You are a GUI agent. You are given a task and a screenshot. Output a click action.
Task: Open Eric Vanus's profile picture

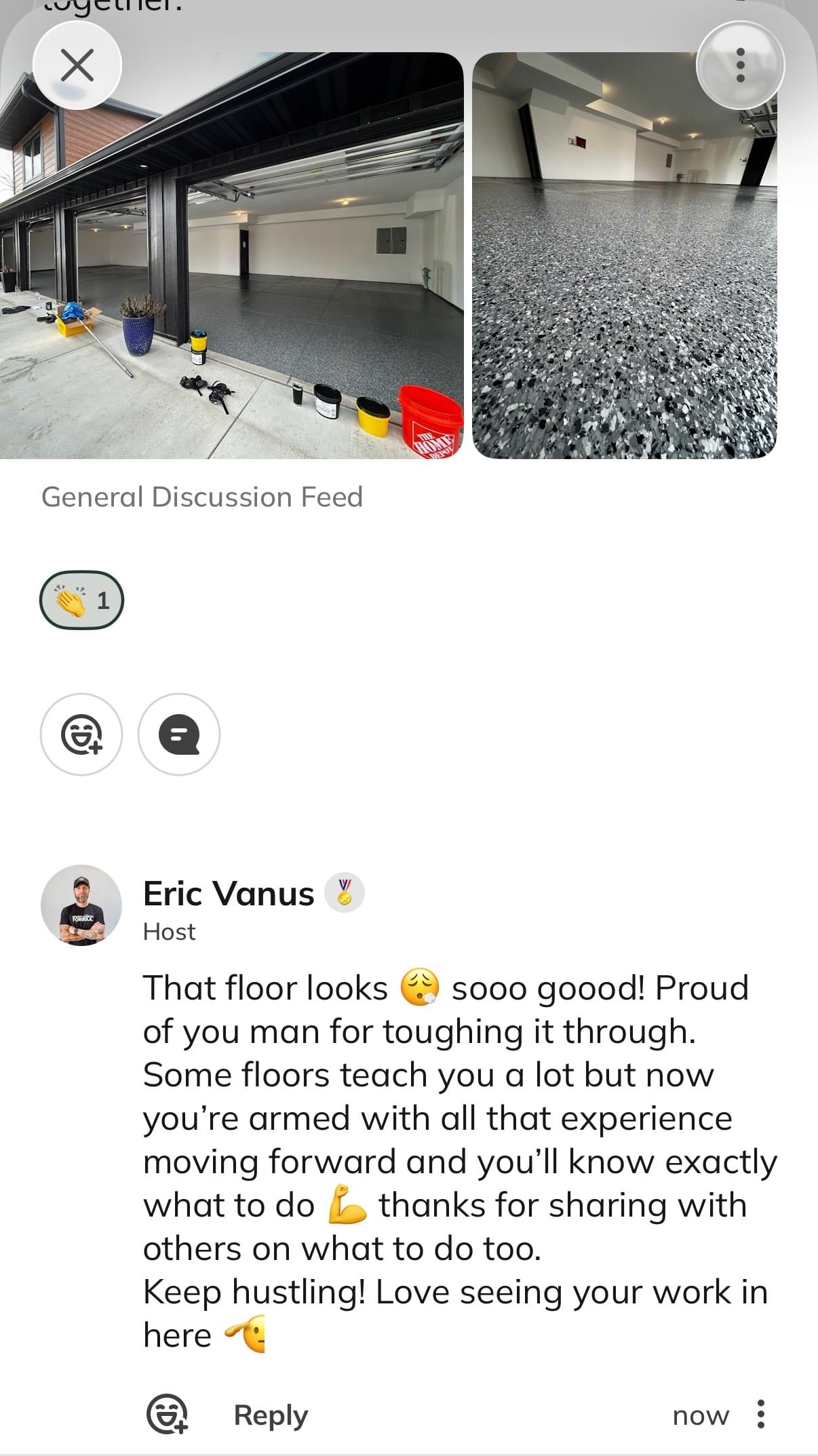tap(81, 905)
